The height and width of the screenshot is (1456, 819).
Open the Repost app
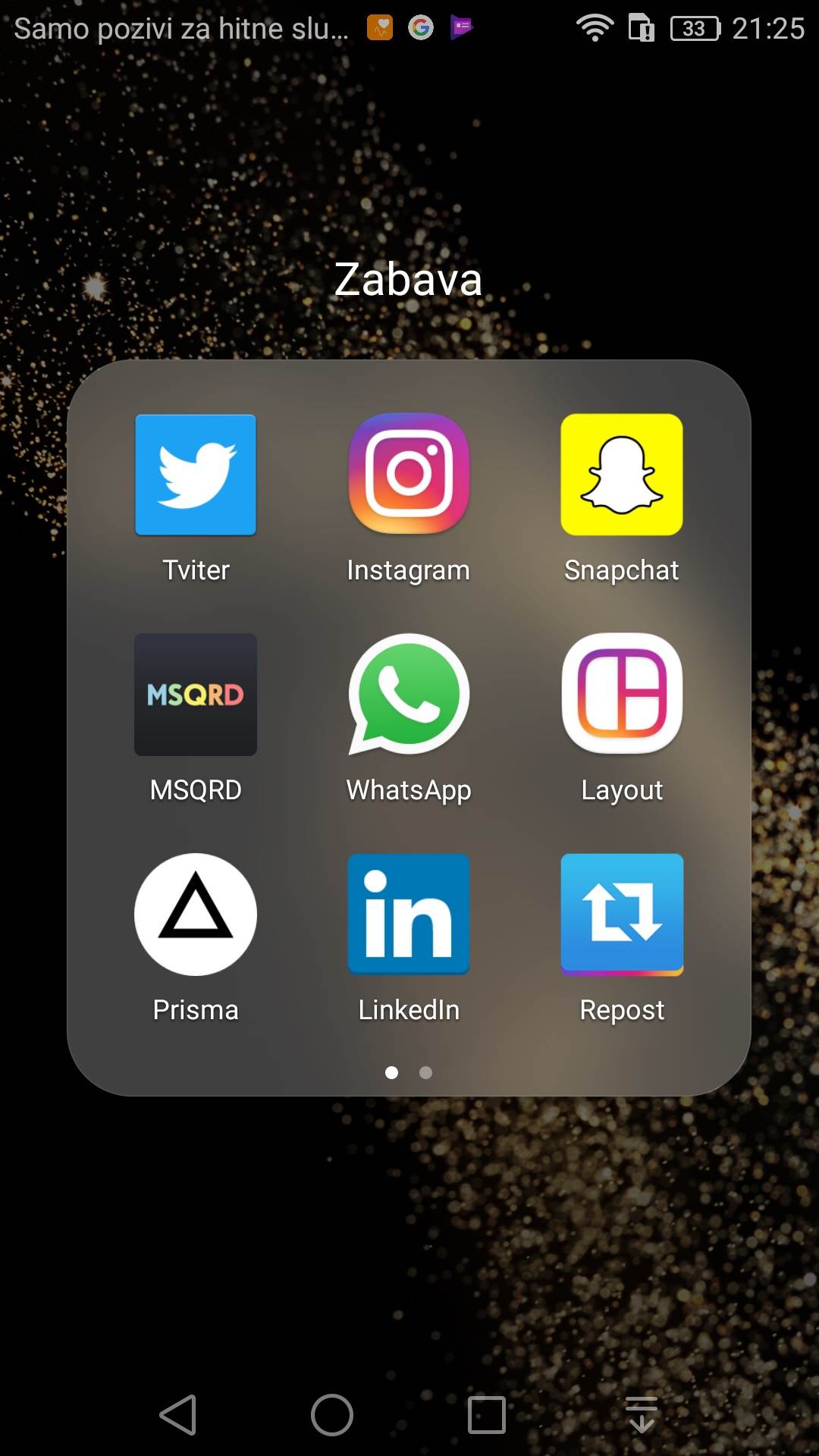tap(622, 915)
